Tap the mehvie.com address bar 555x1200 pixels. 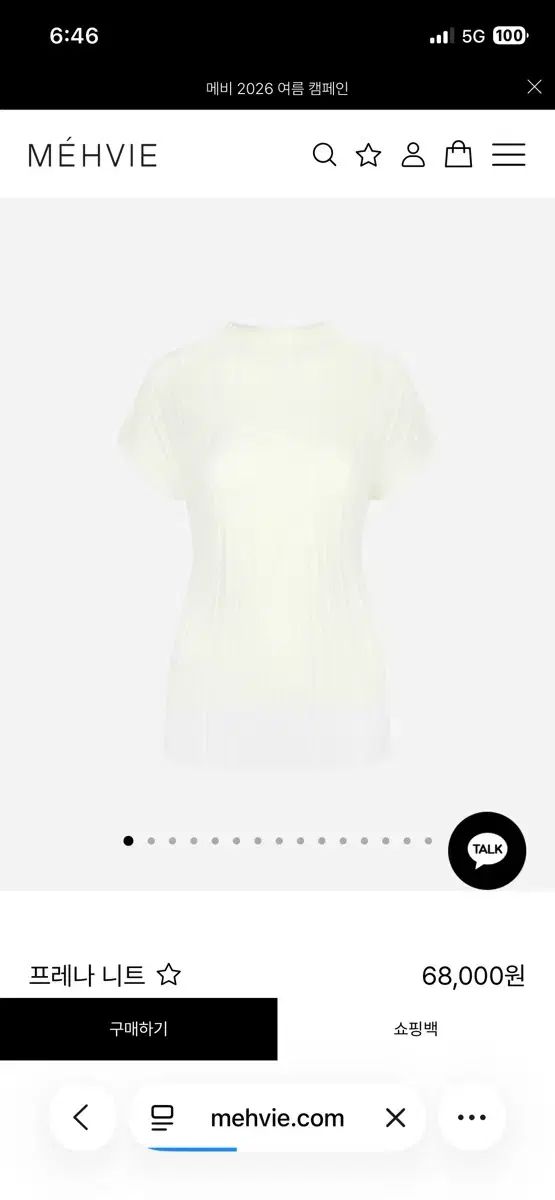pos(277,1118)
